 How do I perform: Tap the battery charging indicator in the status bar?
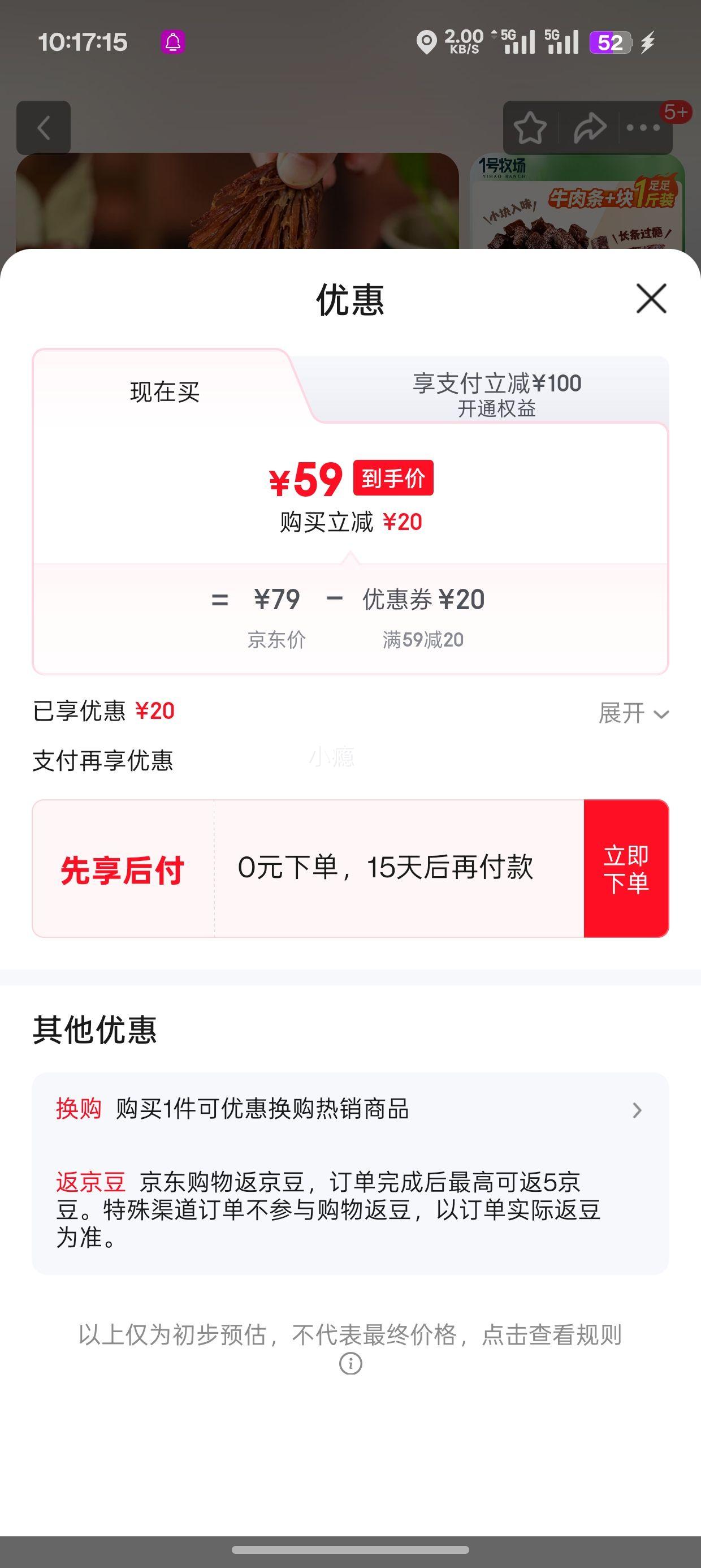point(647,42)
